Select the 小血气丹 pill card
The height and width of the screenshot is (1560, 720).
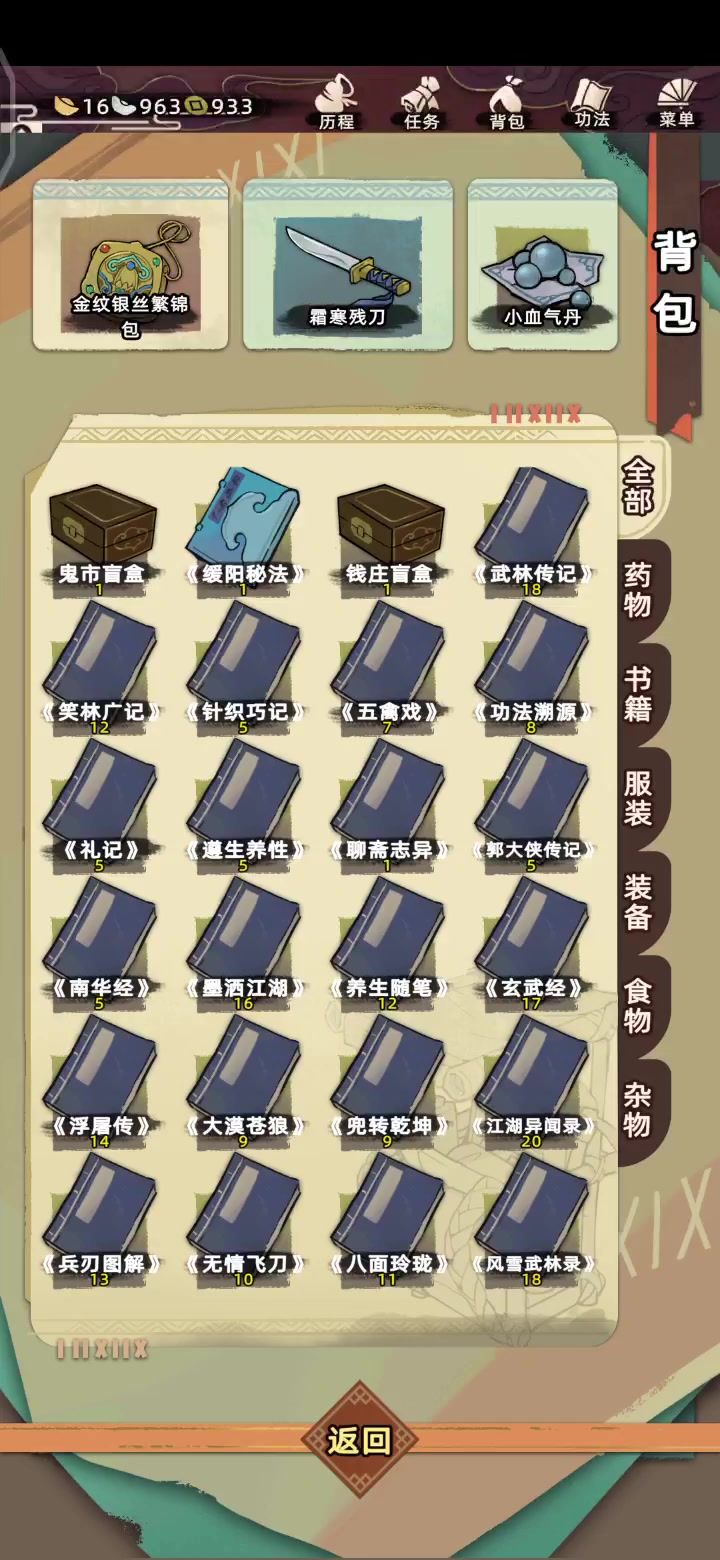542,266
